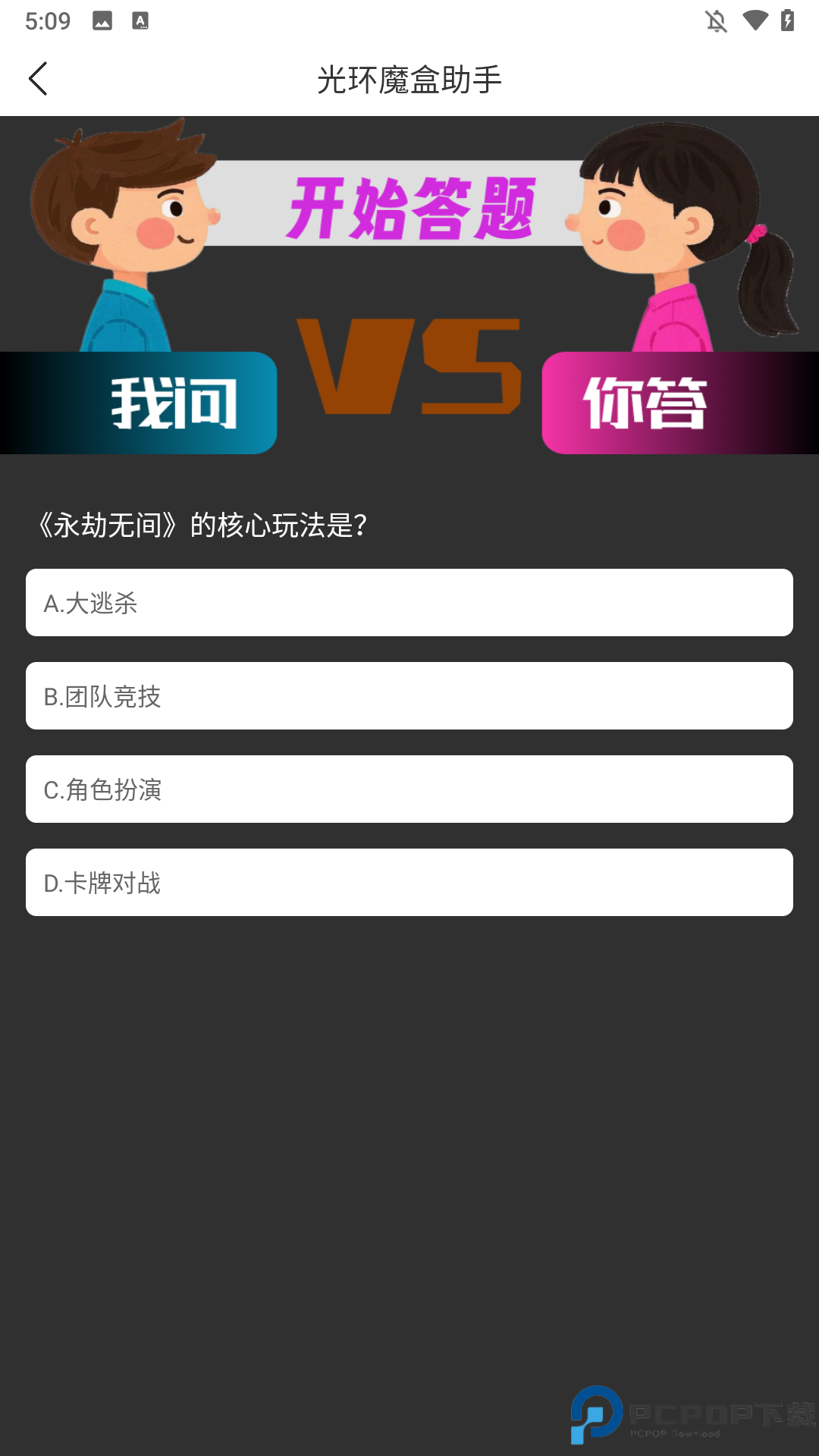Pick answer C.角色扮演
The height and width of the screenshot is (1456, 819).
coord(409,789)
